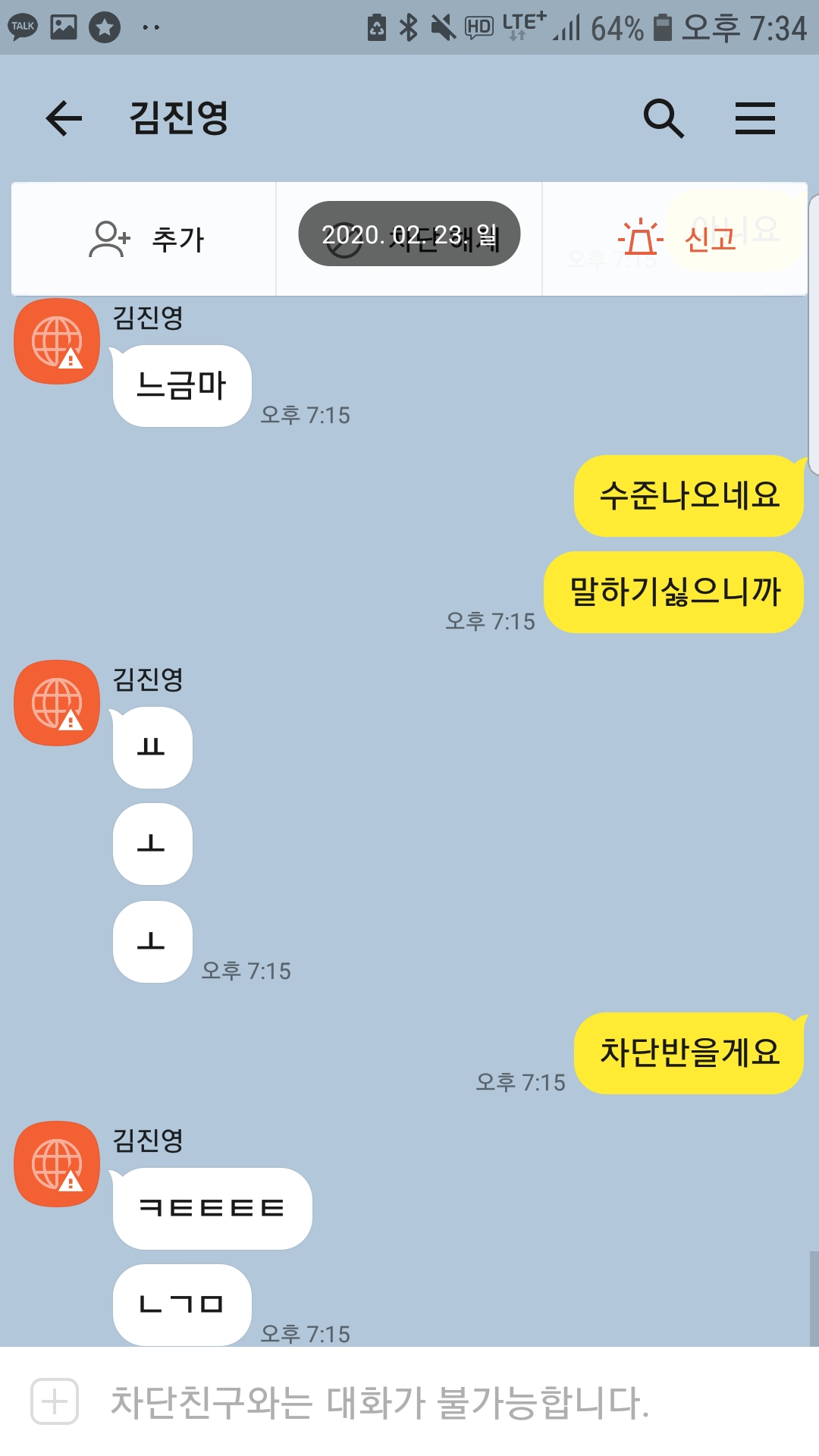Go back from the 김진영 chat
This screenshot has width=819, height=1456.
[x=64, y=118]
